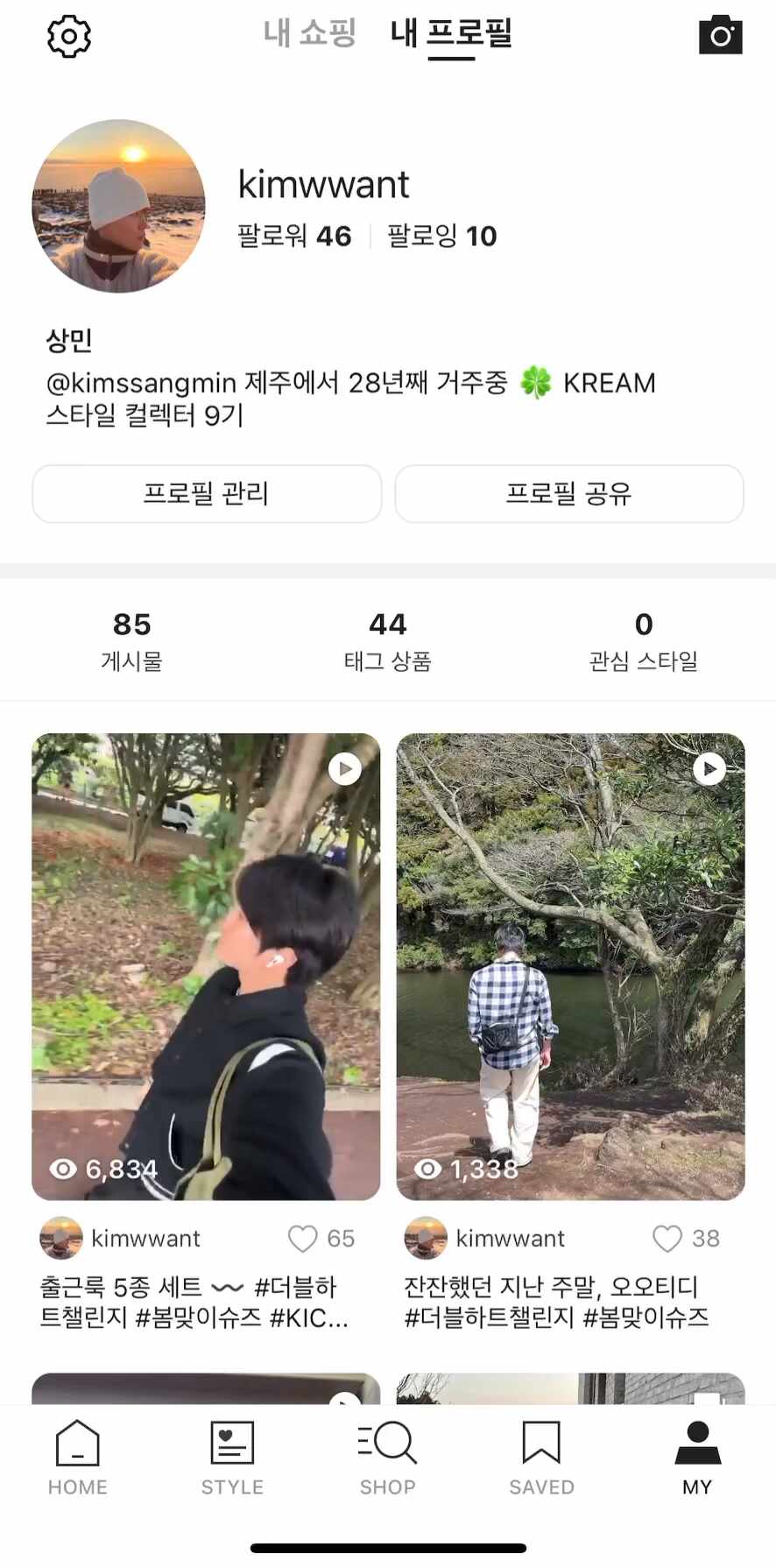The width and height of the screenshot is (776, 1568).
Task: Go to the HOME tab
Action: pos(78,1459)
